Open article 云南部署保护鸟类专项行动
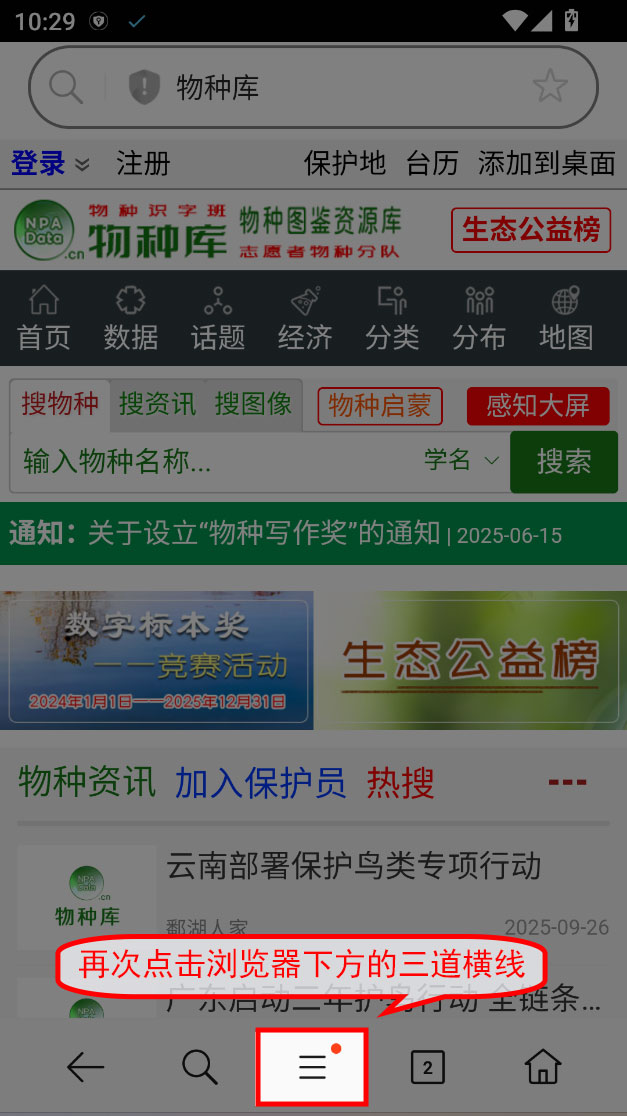627x1116 pixels. tap(353, 865)
